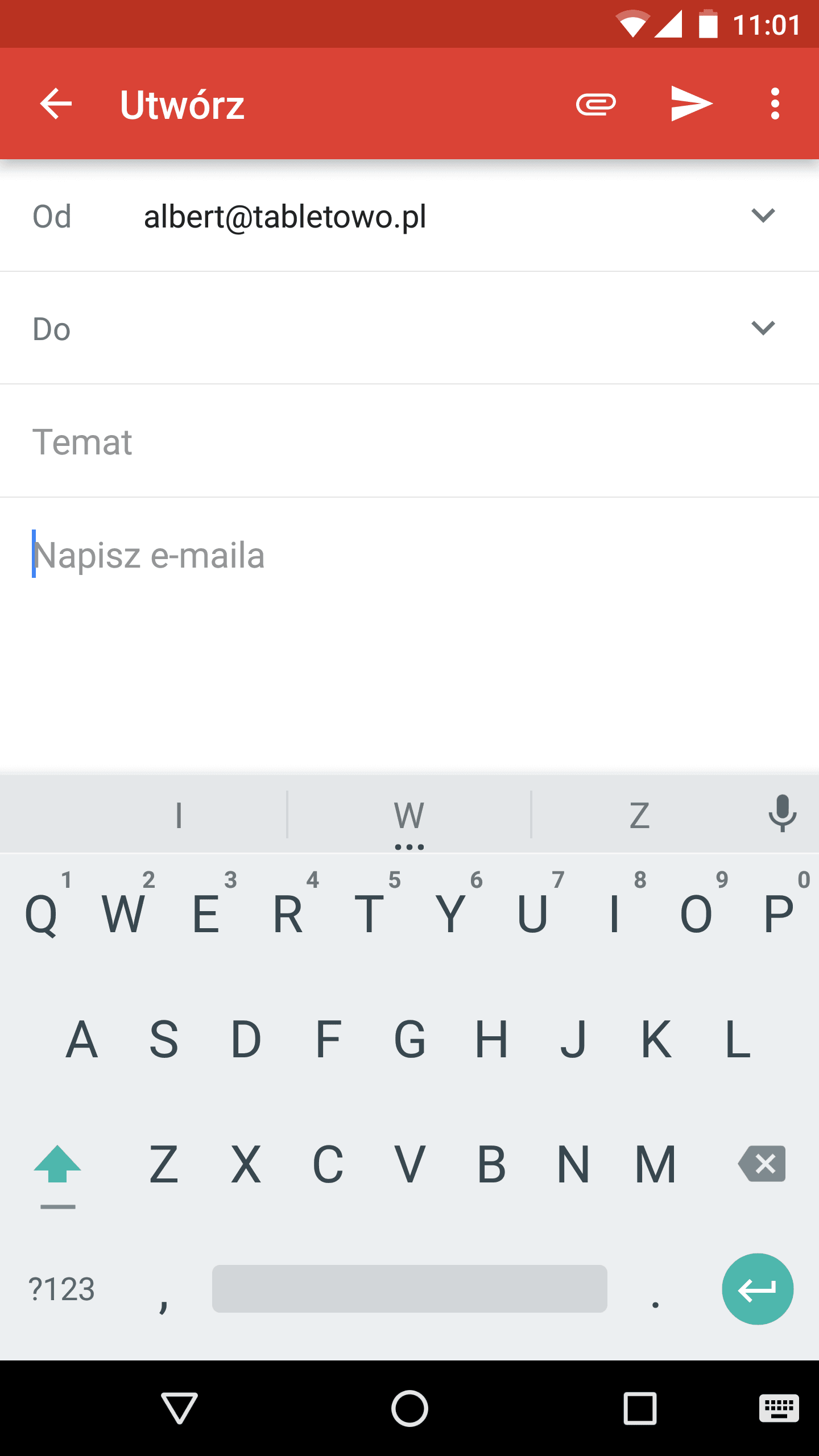
Task: Open the overflow menu
Action: (775, 104)
